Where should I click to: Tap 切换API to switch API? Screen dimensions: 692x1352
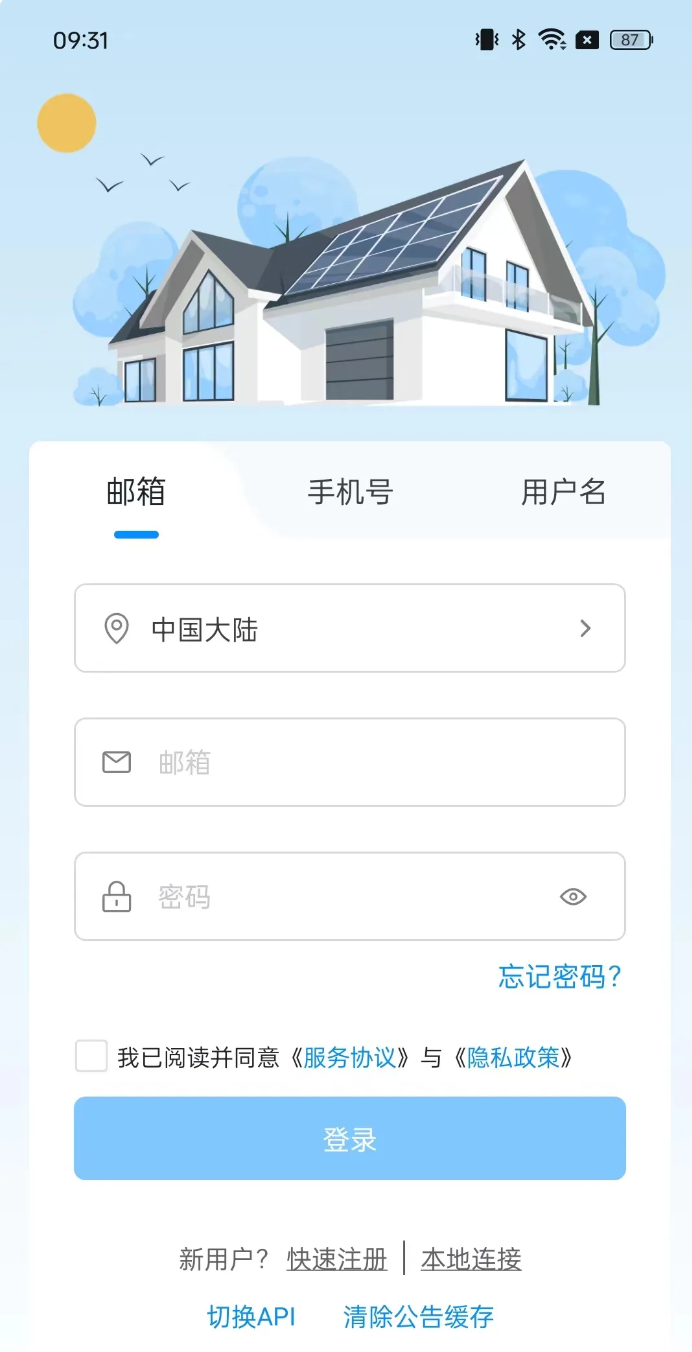click(x=251, y=1316)
